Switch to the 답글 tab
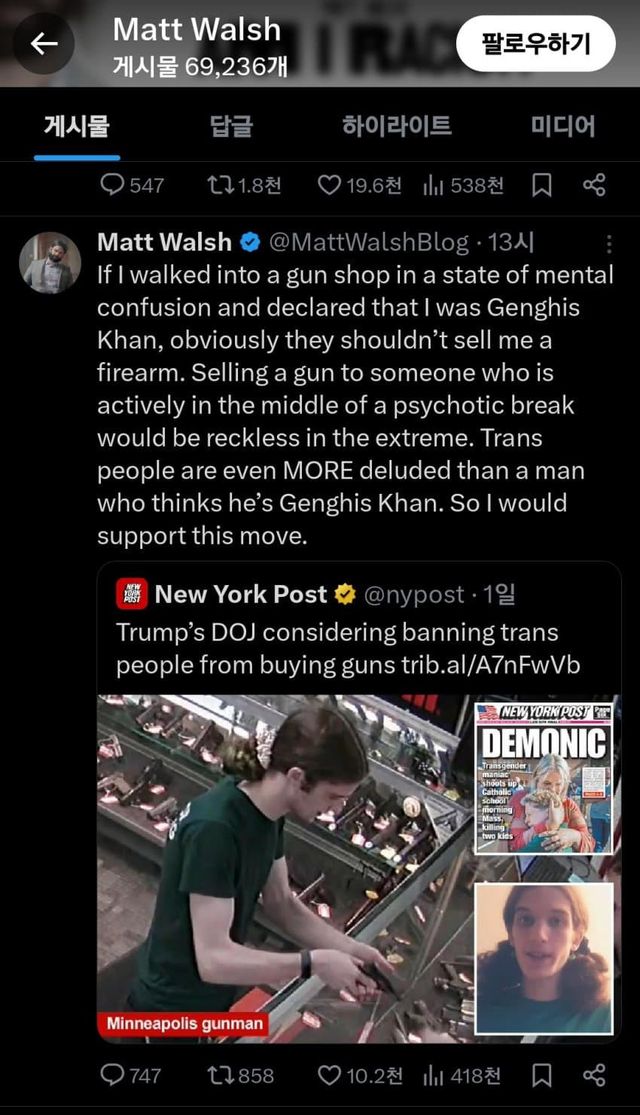The width and height of the screenshot is (640, 1115). (231, 126)
